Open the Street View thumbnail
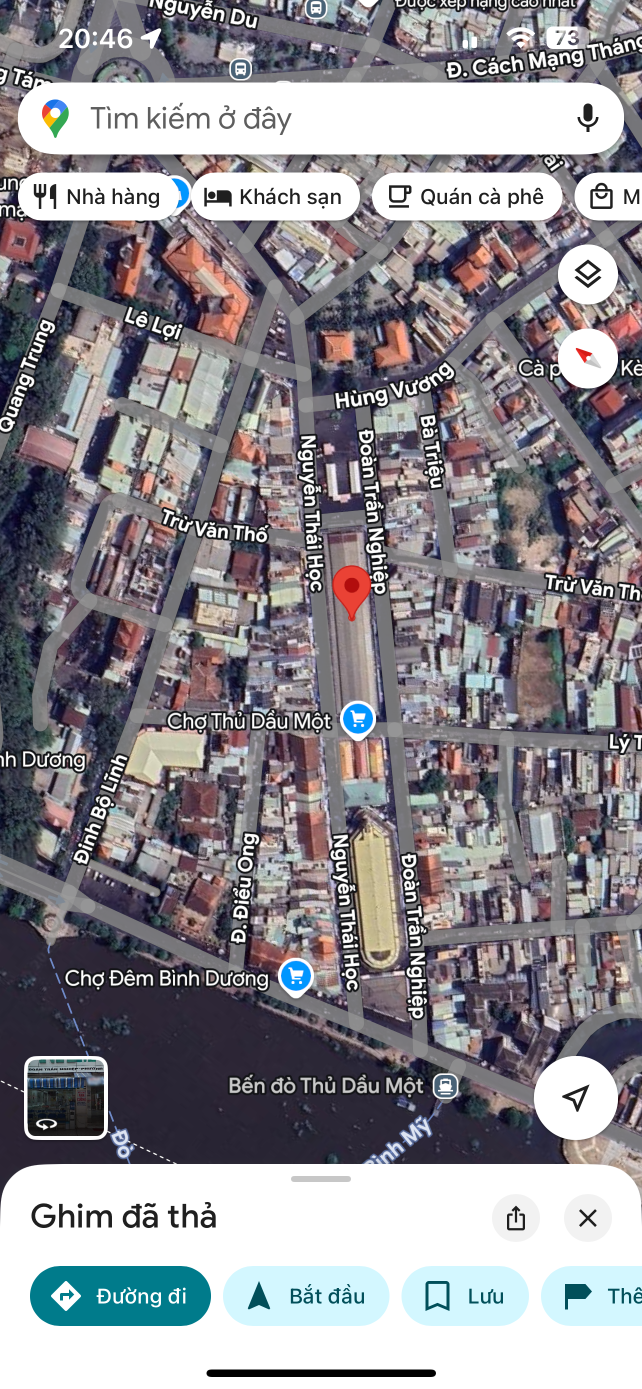Screen dimensions: 642x1389 click(x=66, y=1098)
